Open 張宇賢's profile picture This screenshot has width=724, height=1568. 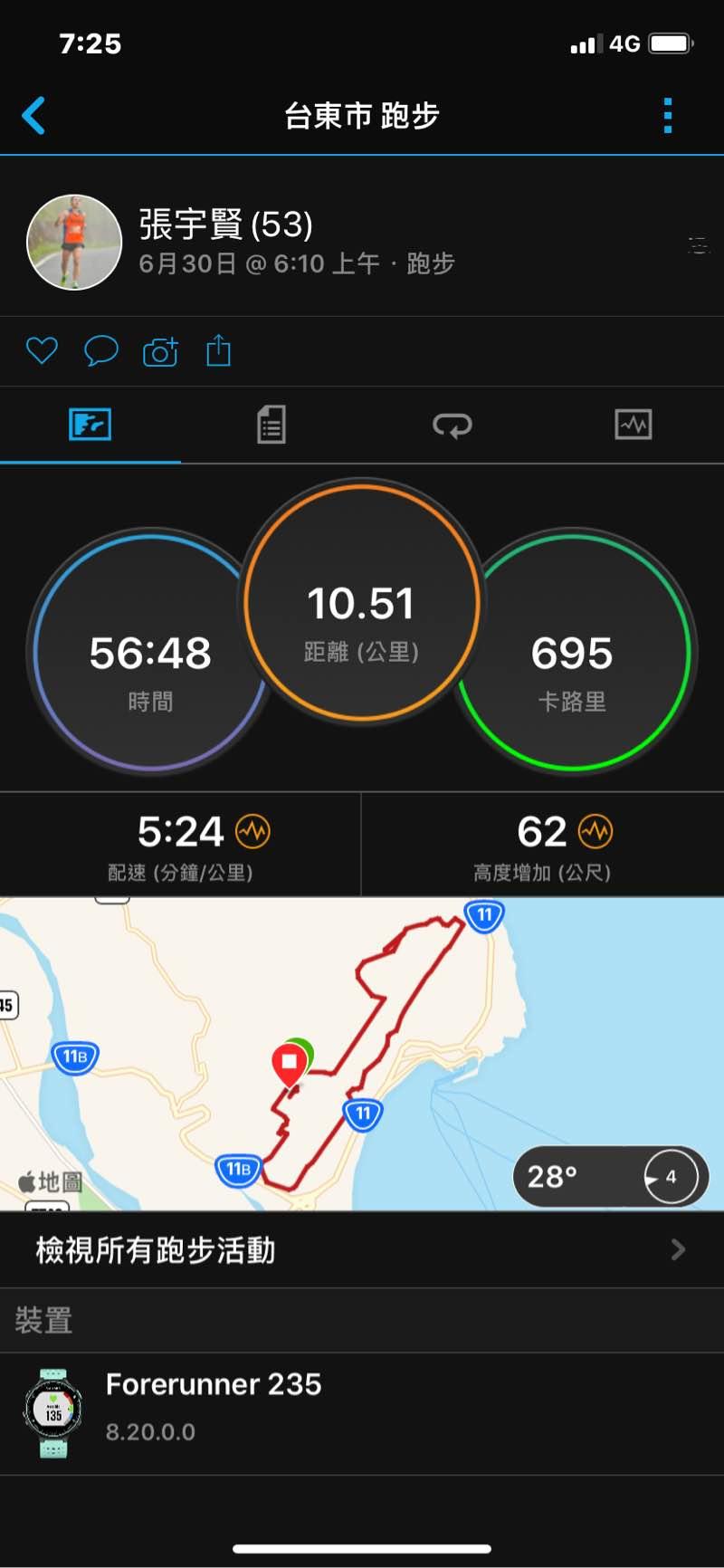[74, 242]
